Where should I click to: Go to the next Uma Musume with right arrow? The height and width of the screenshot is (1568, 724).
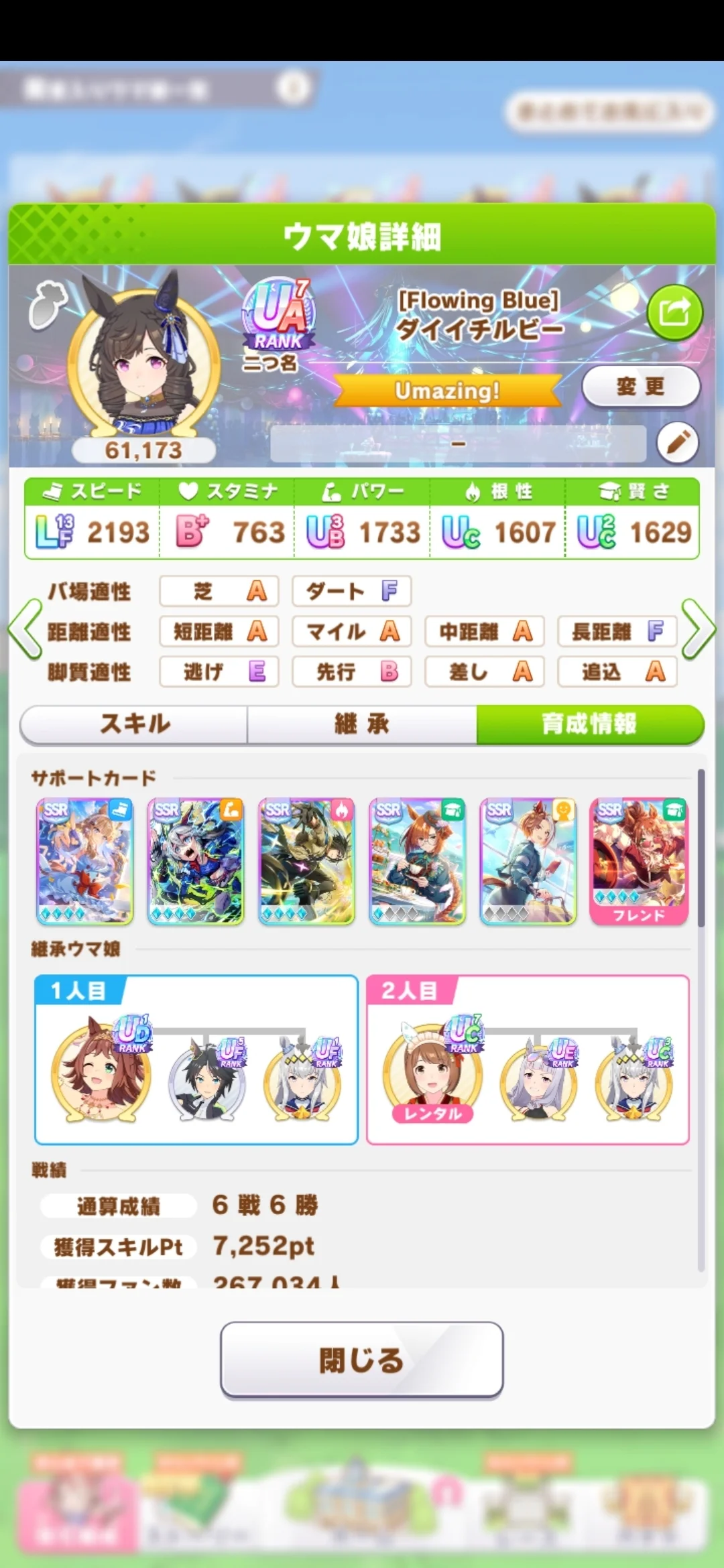(x=699, y=630)
